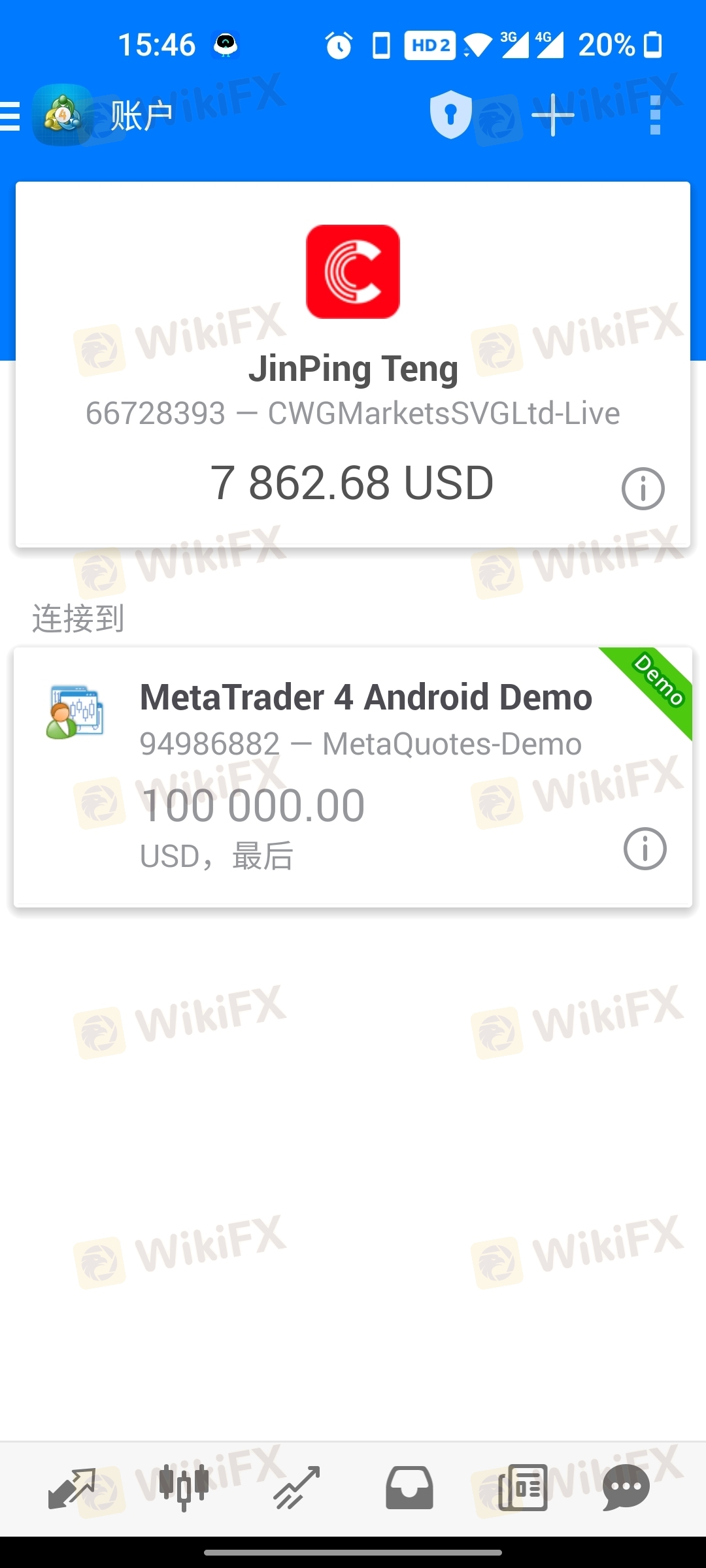View info for CWGMarketsSVGLtd-Live account
This screenshot has width=706, height=1568.
pyautogui.click(x=643, y=489)
